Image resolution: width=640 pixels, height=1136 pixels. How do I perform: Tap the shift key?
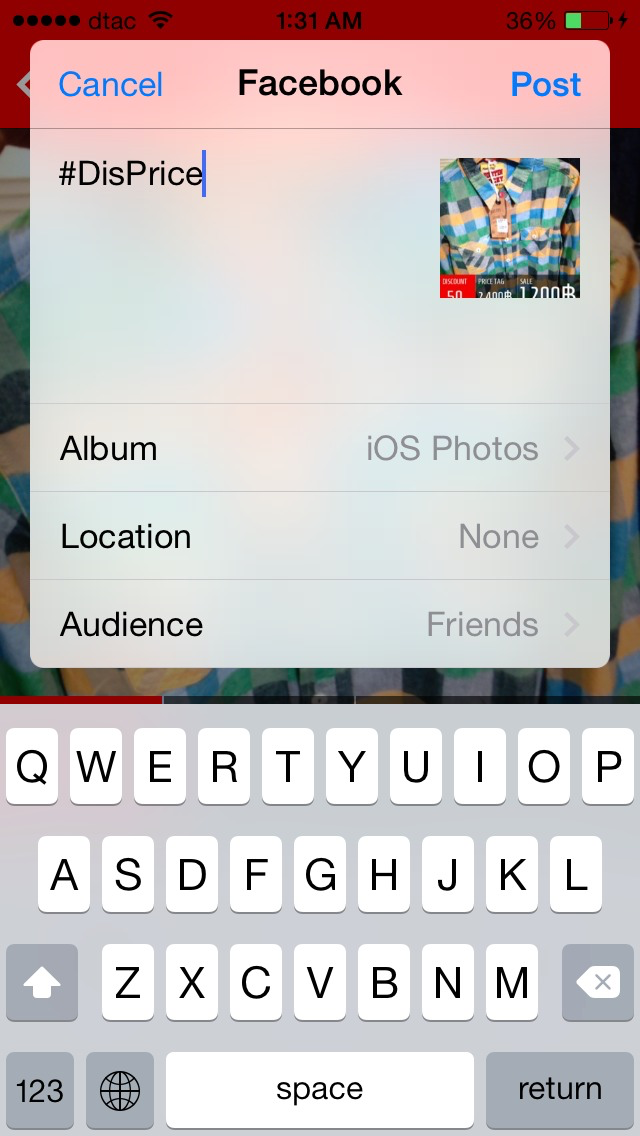pyautogui.click(x=42, y=983)
